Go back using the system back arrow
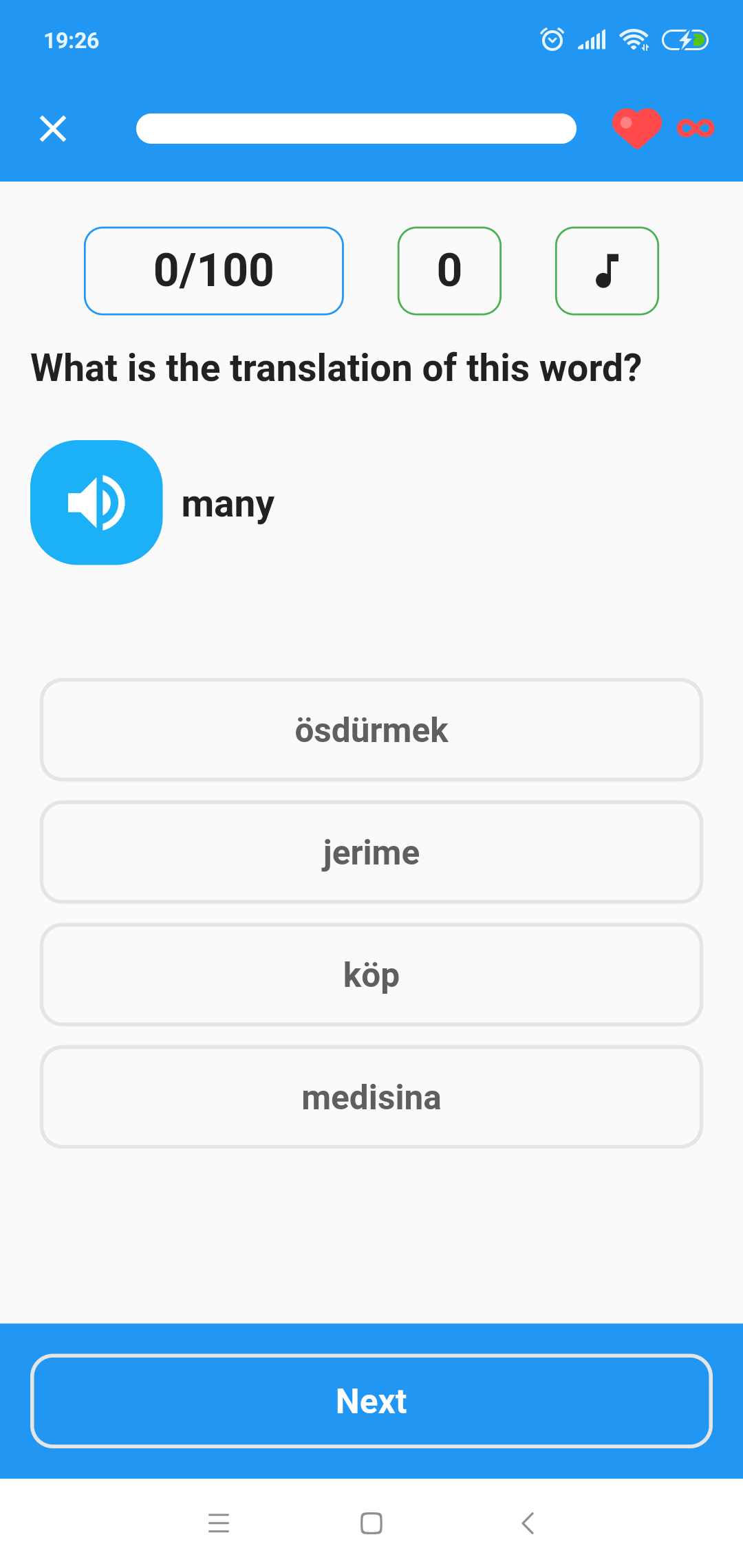Screen dimensions: 743x1568 (x=528, y=1523)
